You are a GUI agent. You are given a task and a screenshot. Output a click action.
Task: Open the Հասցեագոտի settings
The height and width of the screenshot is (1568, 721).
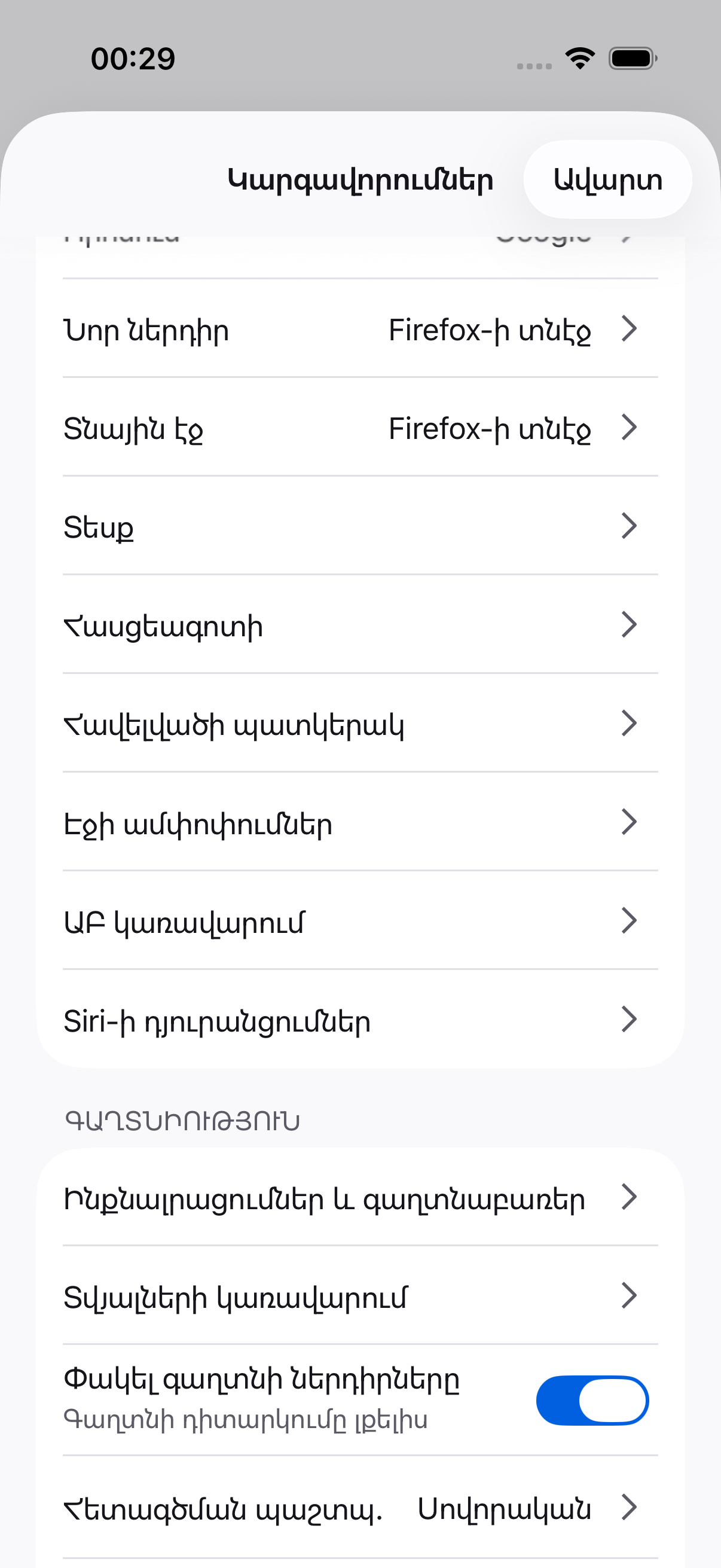coord(360,625)
